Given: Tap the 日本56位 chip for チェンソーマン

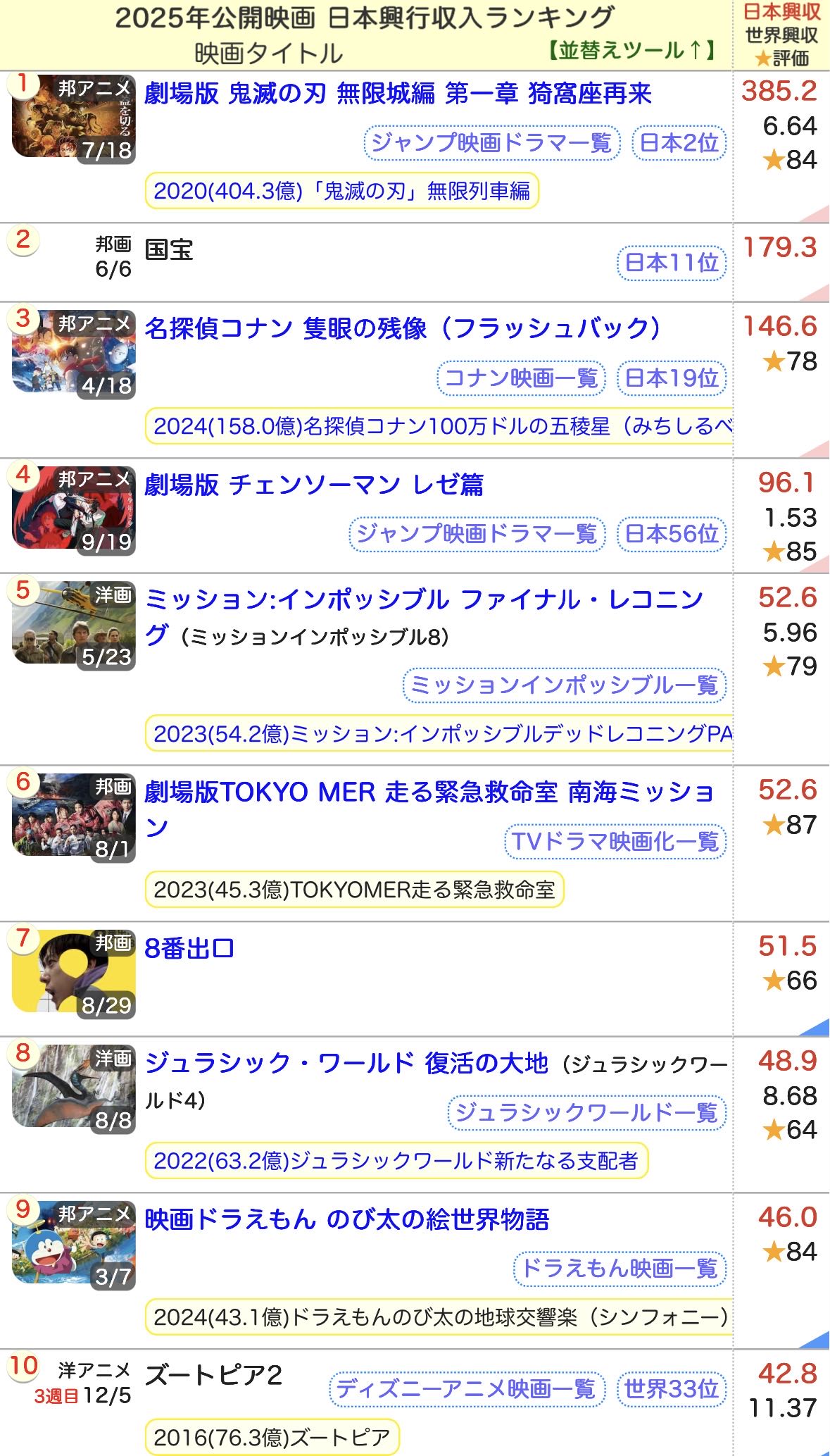Looking at the screenshot, I should point(672,534).
